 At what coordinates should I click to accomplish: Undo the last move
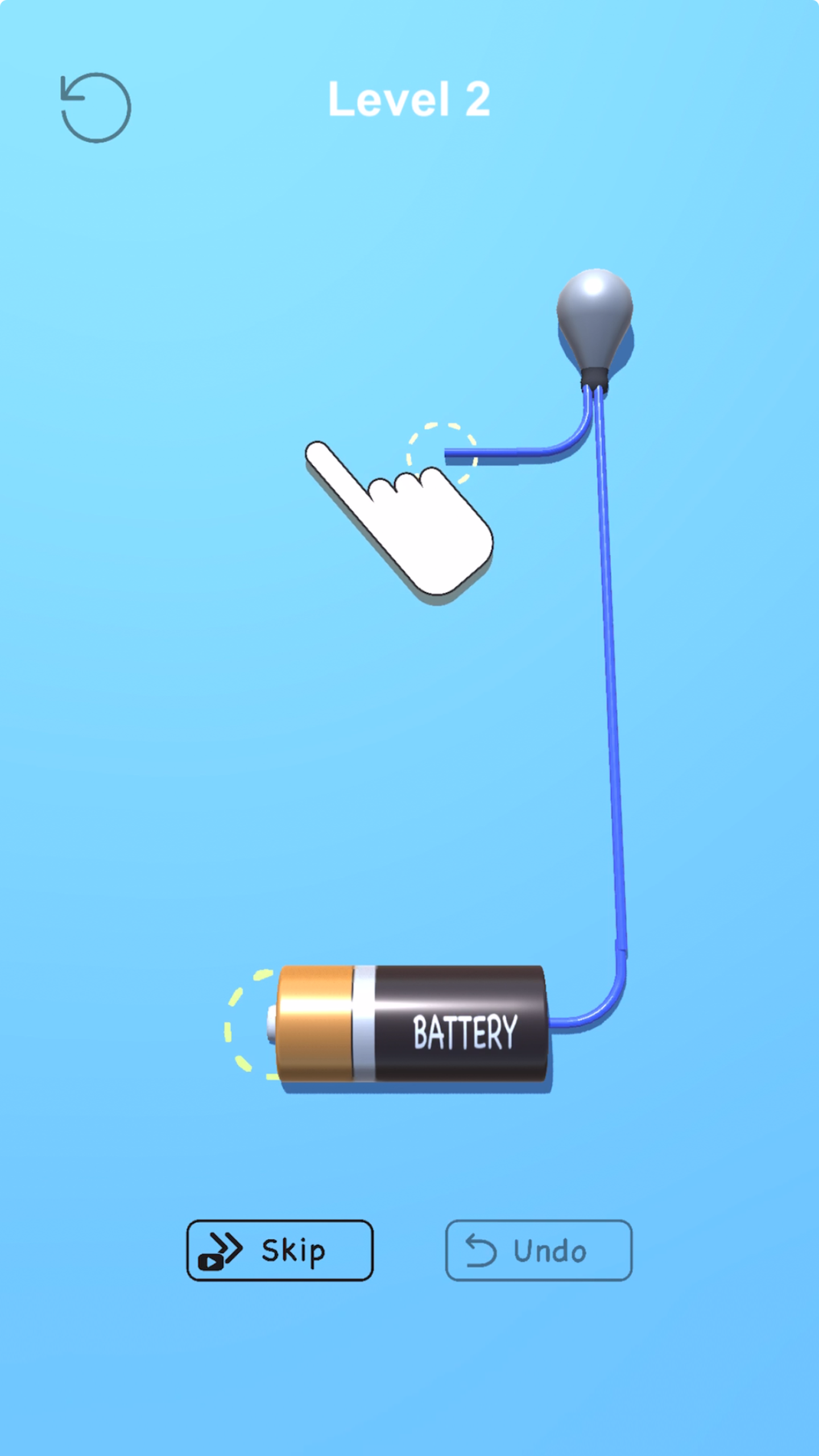tap(538, 1250)
